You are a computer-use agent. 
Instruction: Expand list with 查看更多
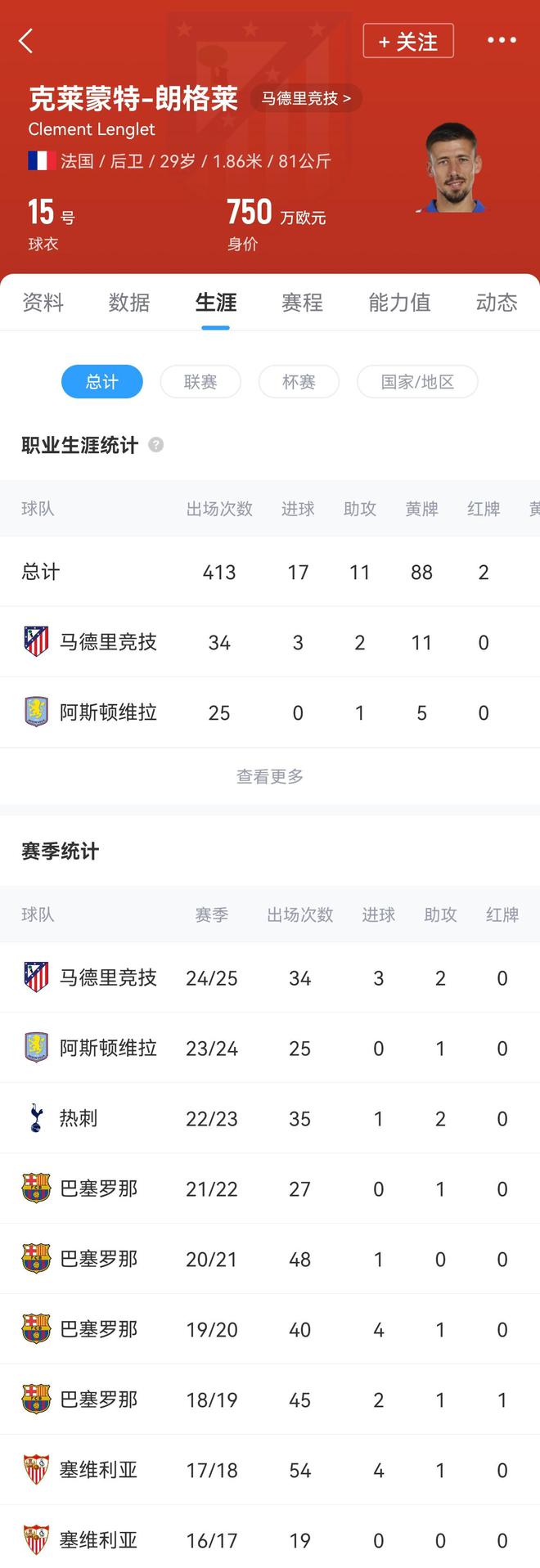[x=270, y=776]
